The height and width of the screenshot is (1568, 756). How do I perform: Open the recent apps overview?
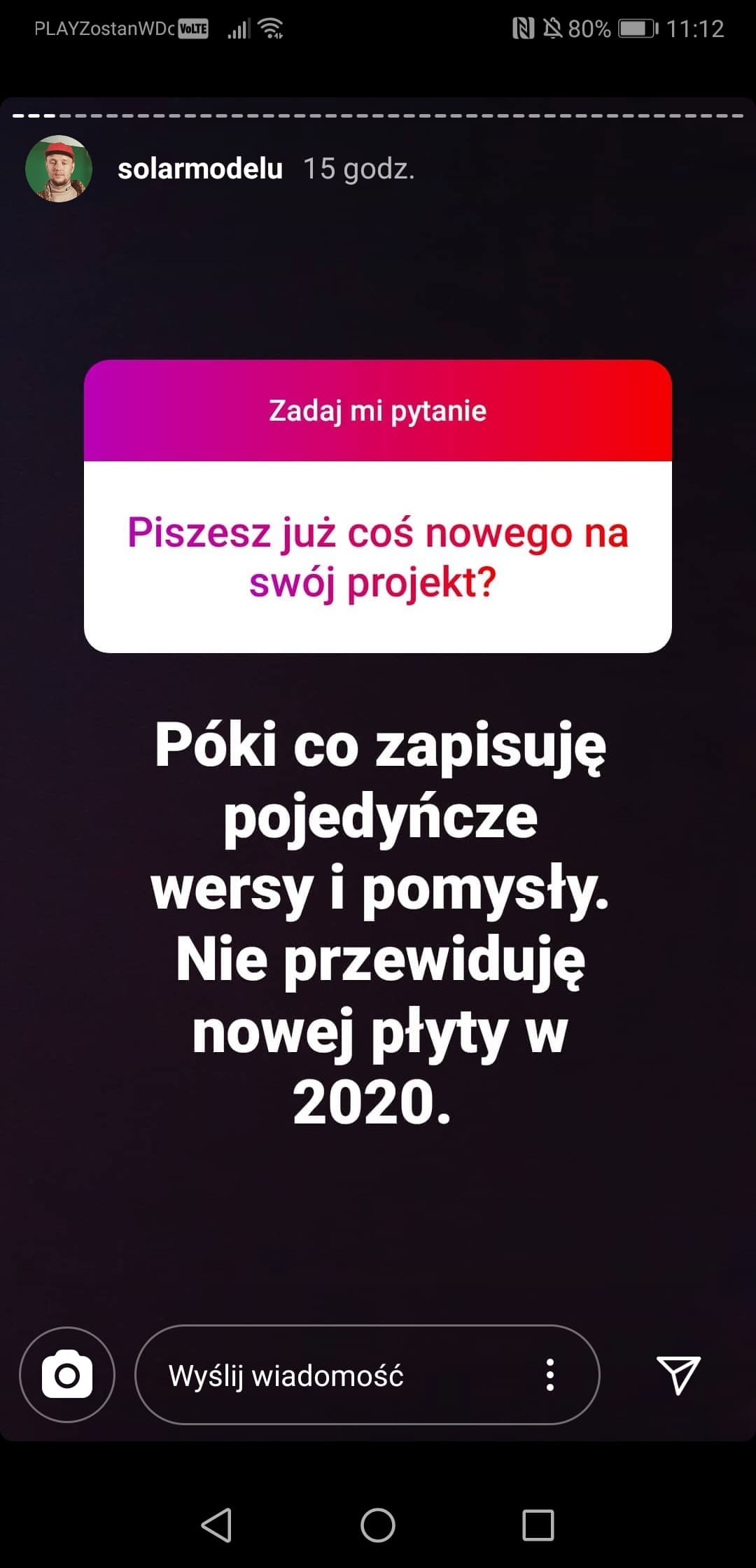click(538, 1525)
